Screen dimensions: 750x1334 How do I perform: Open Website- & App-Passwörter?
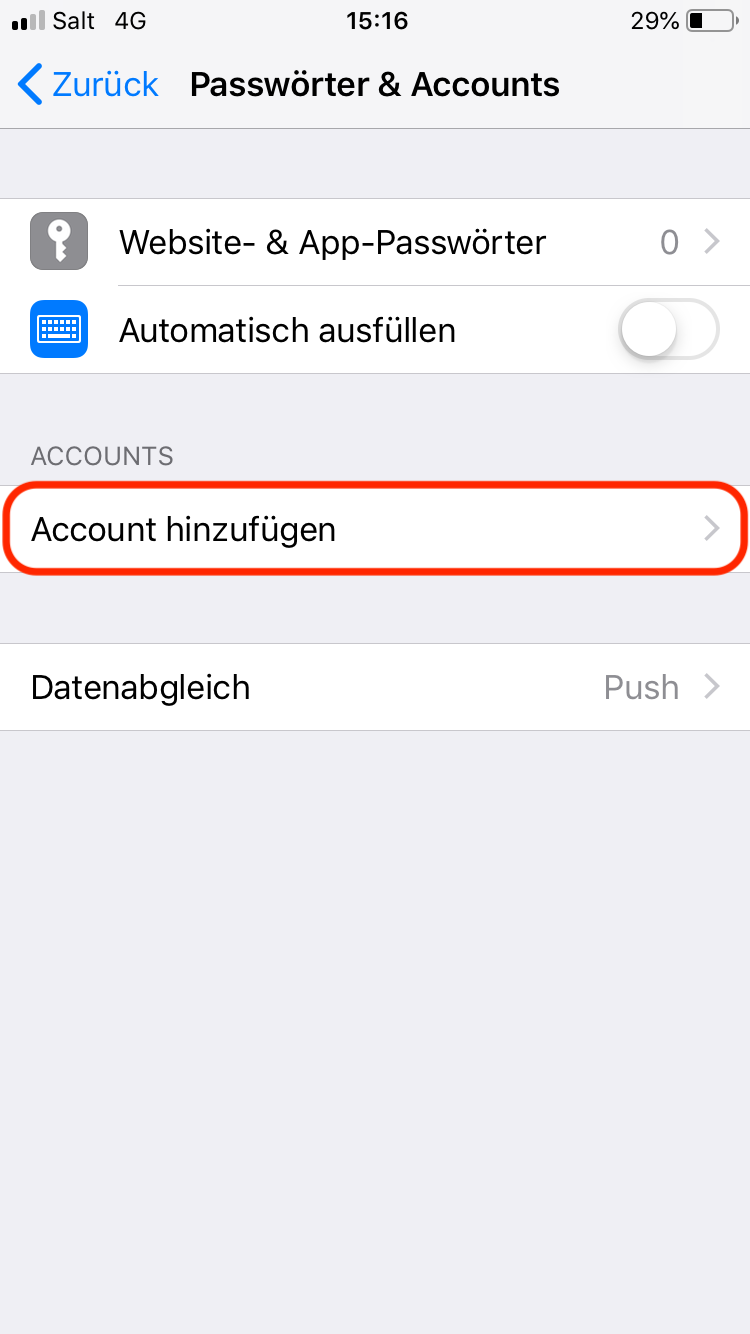coord(375,242)
